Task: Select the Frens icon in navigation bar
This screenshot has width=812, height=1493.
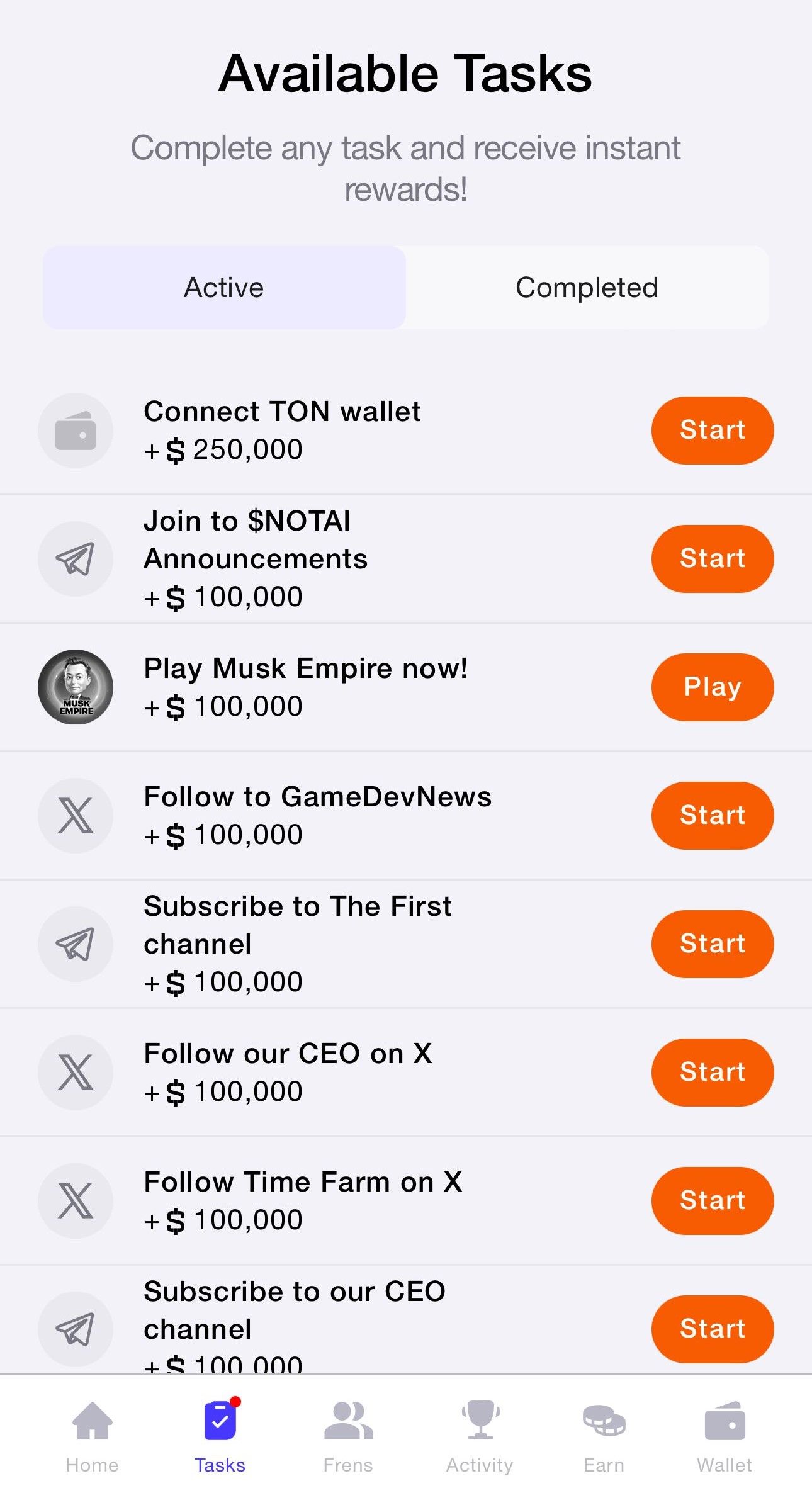Action: (x=348, y=1435)
